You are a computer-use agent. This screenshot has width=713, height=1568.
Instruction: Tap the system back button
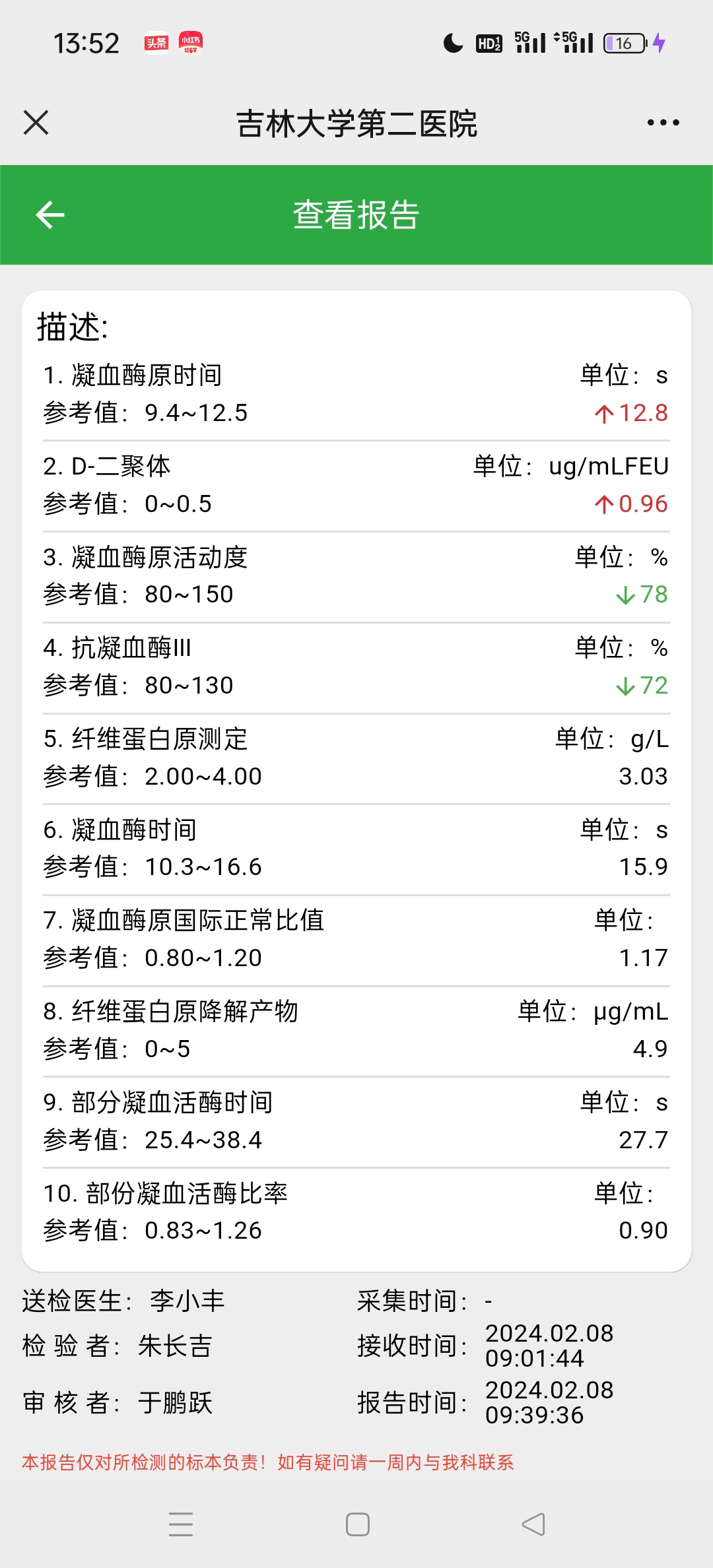(x=533, y=1524)
